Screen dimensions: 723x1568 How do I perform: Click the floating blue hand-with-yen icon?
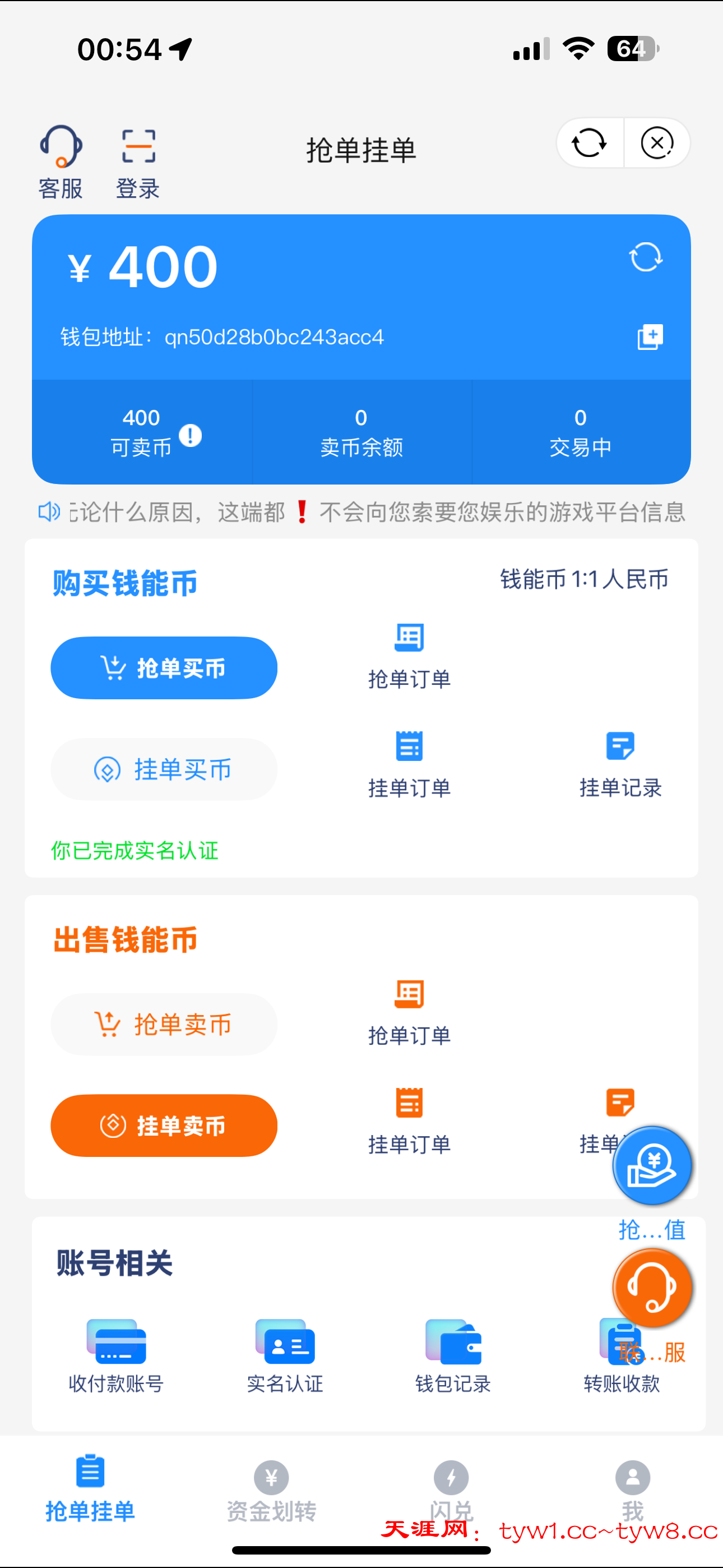(x=652, y=1166)
